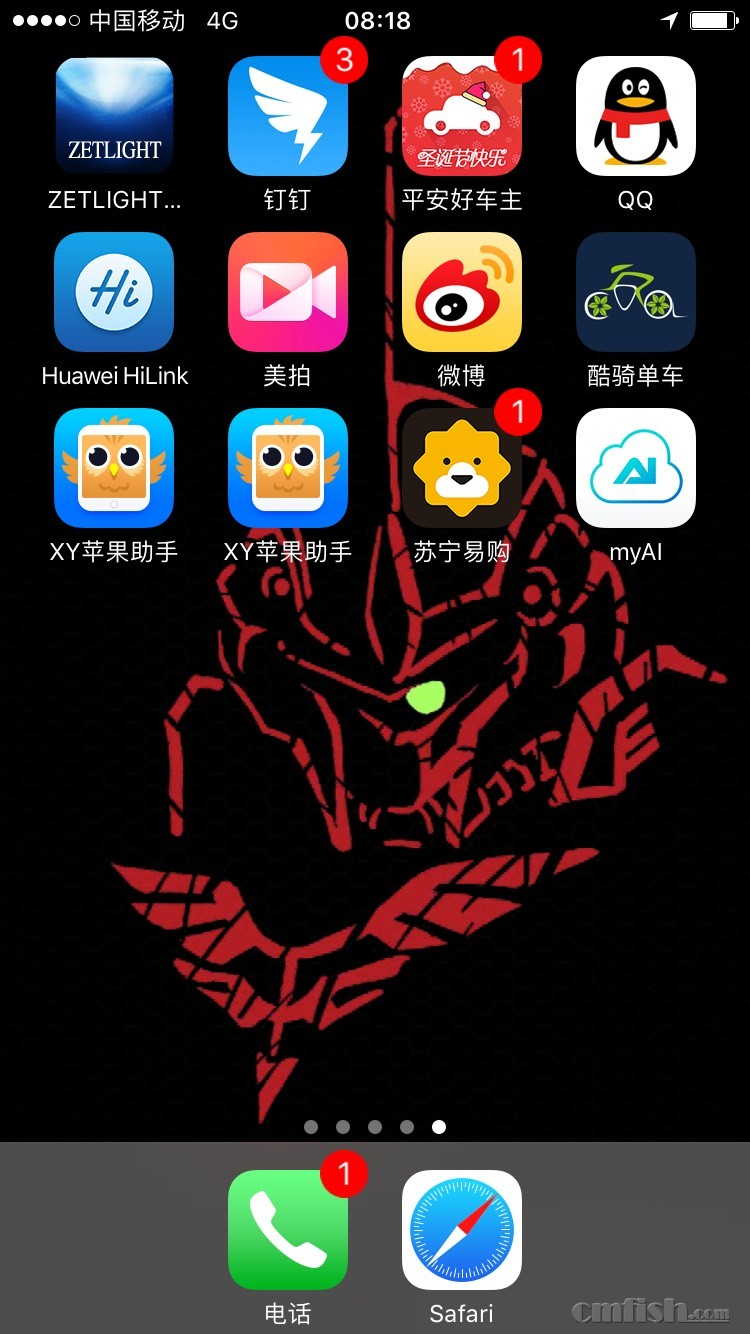Open Huawei HiLink app
Image resolution: width=750 pixels, height=1334 pixels.
pyautogui.click(x=114, y=292)
